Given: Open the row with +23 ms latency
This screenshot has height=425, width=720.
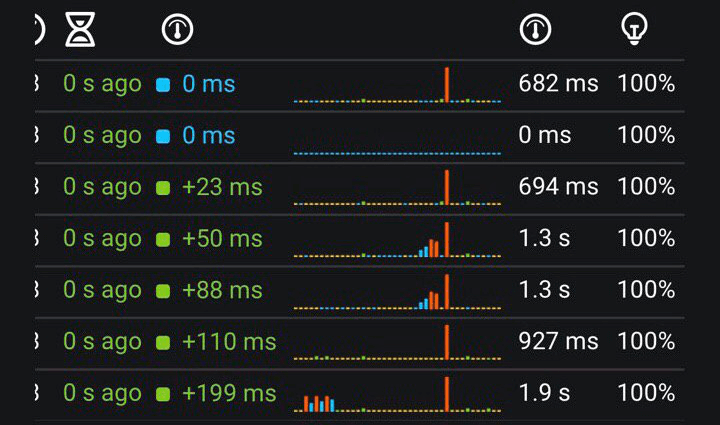Looking at the screenshot, I should tap(222, 187).
